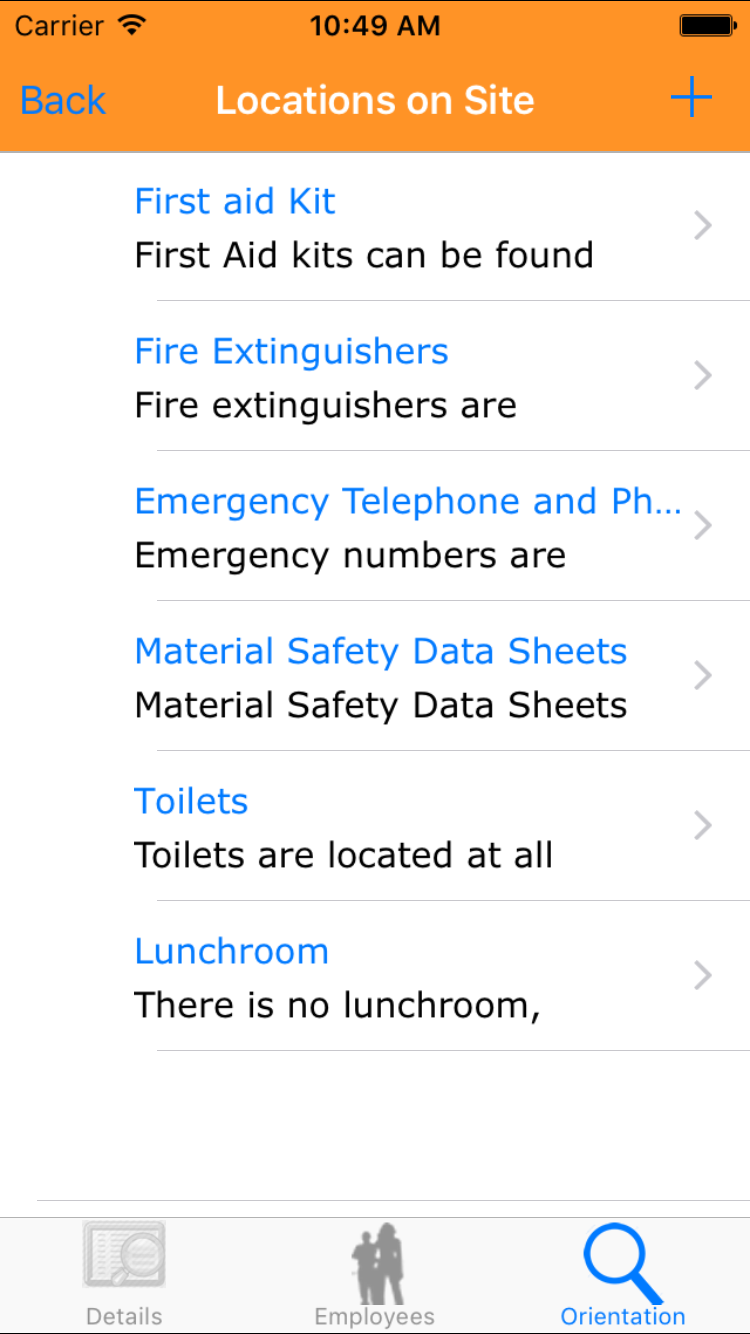Open the First aid Kit location
This screenshot has height=1334, width=750.
[400, 227]
